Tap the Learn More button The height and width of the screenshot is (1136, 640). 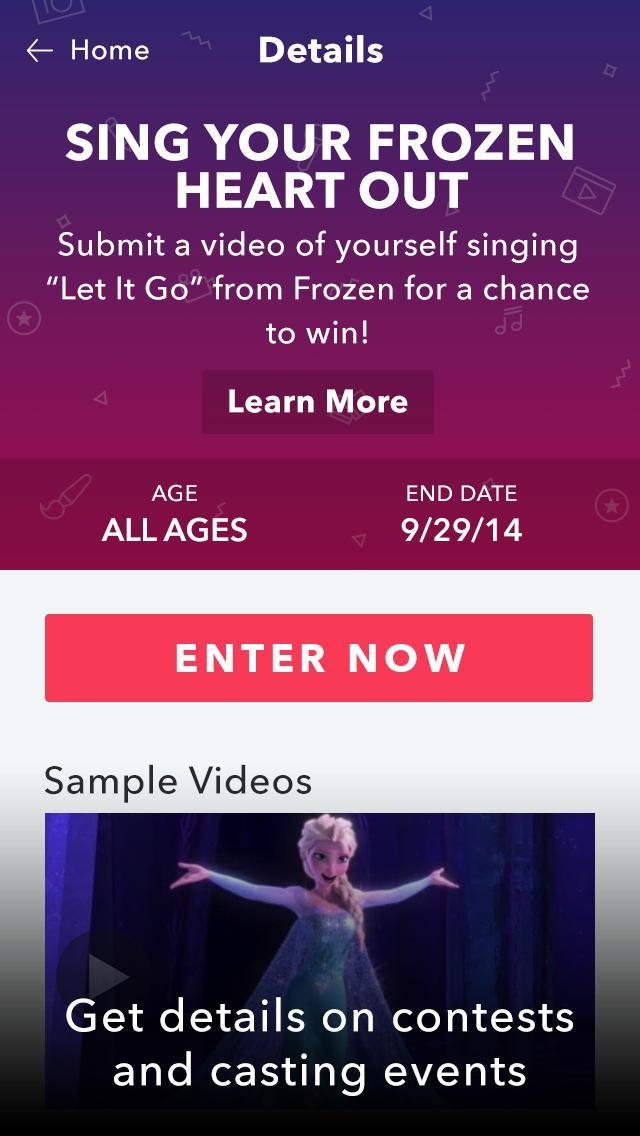[318, 402]
